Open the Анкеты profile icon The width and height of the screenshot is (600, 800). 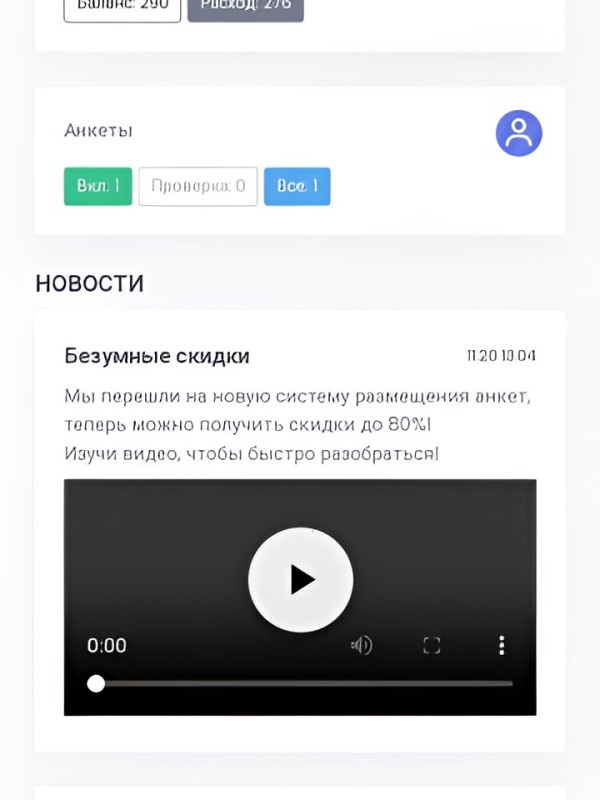coord(519,133)
